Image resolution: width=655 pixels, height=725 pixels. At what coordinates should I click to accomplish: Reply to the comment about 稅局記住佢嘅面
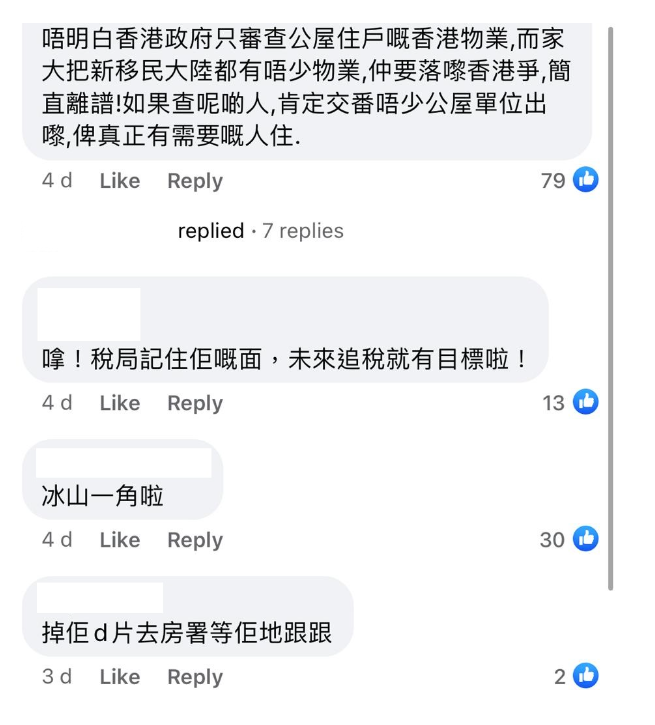click(x=195, y=403)
